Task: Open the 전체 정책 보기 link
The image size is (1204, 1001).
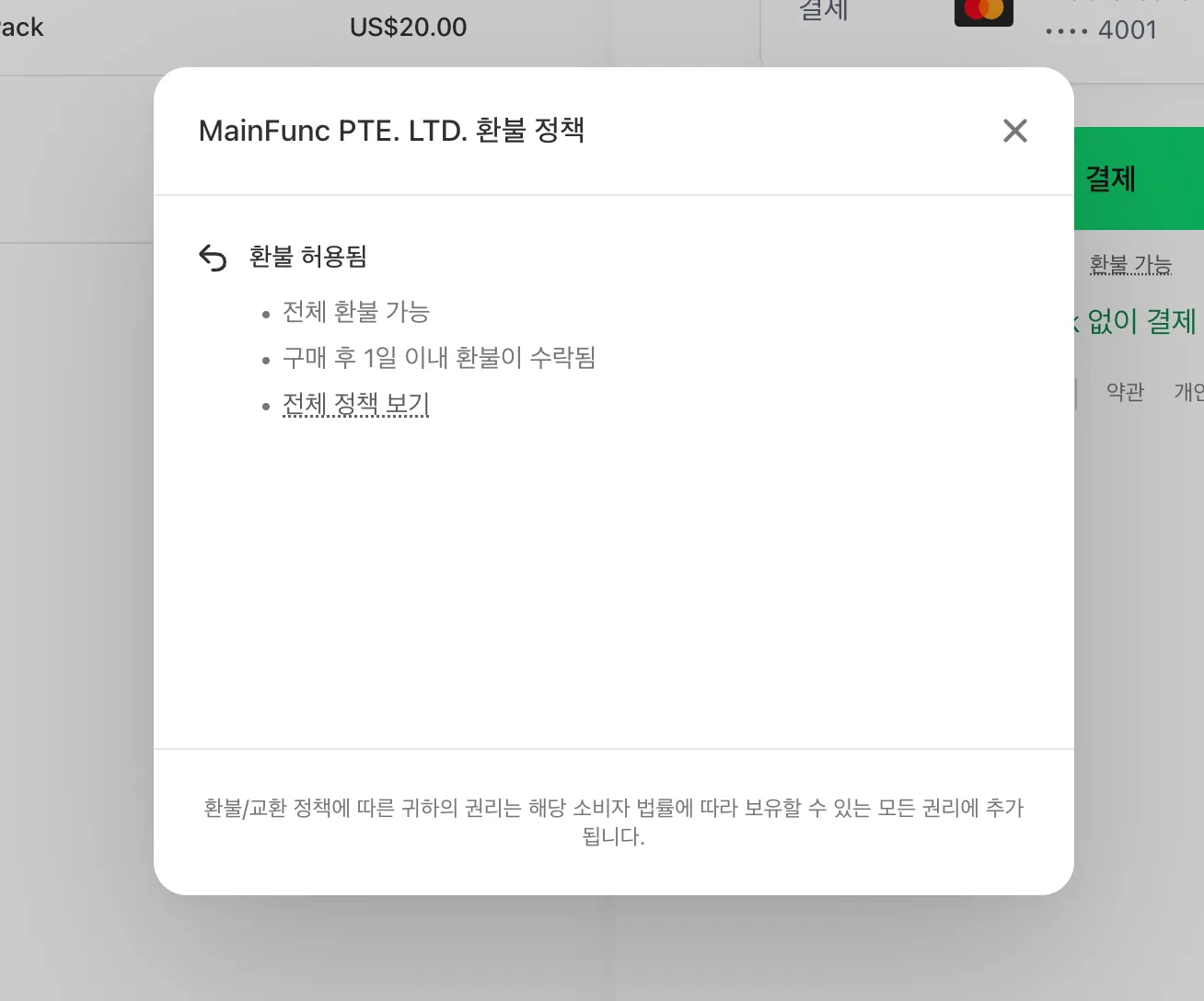Action: pos(356,404)
